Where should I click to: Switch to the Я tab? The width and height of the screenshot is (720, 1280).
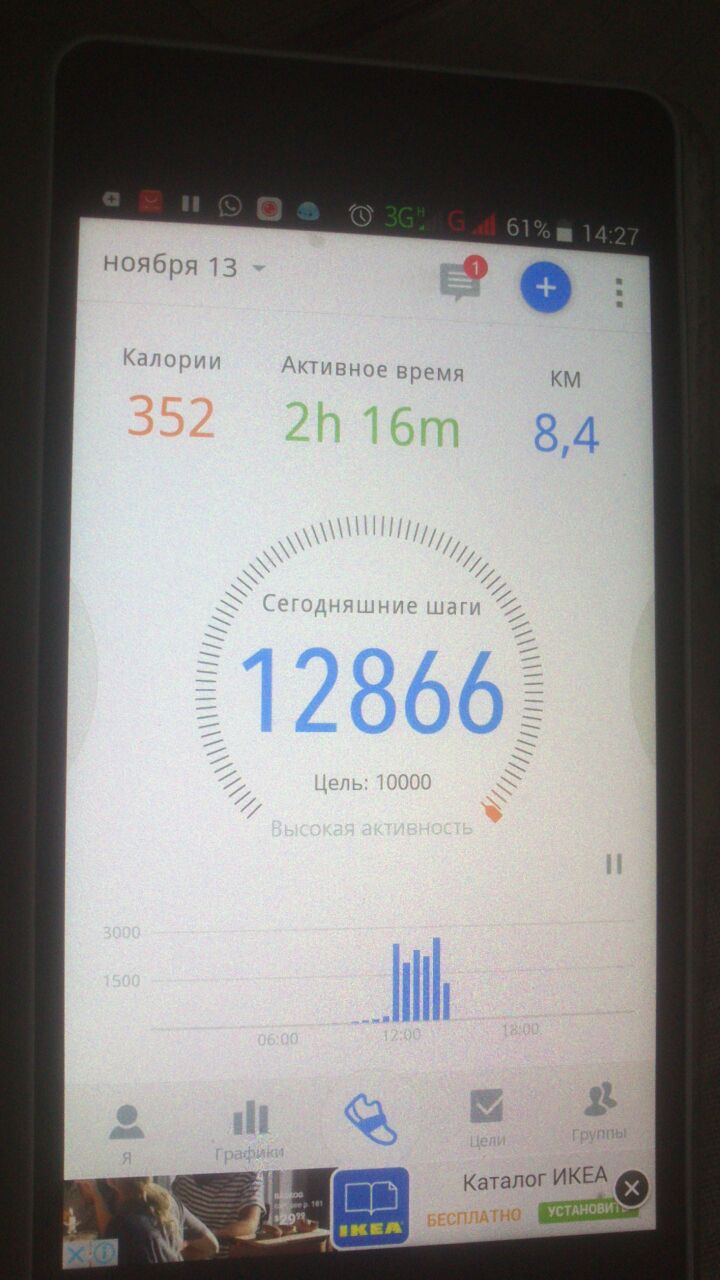point(126,1132)
